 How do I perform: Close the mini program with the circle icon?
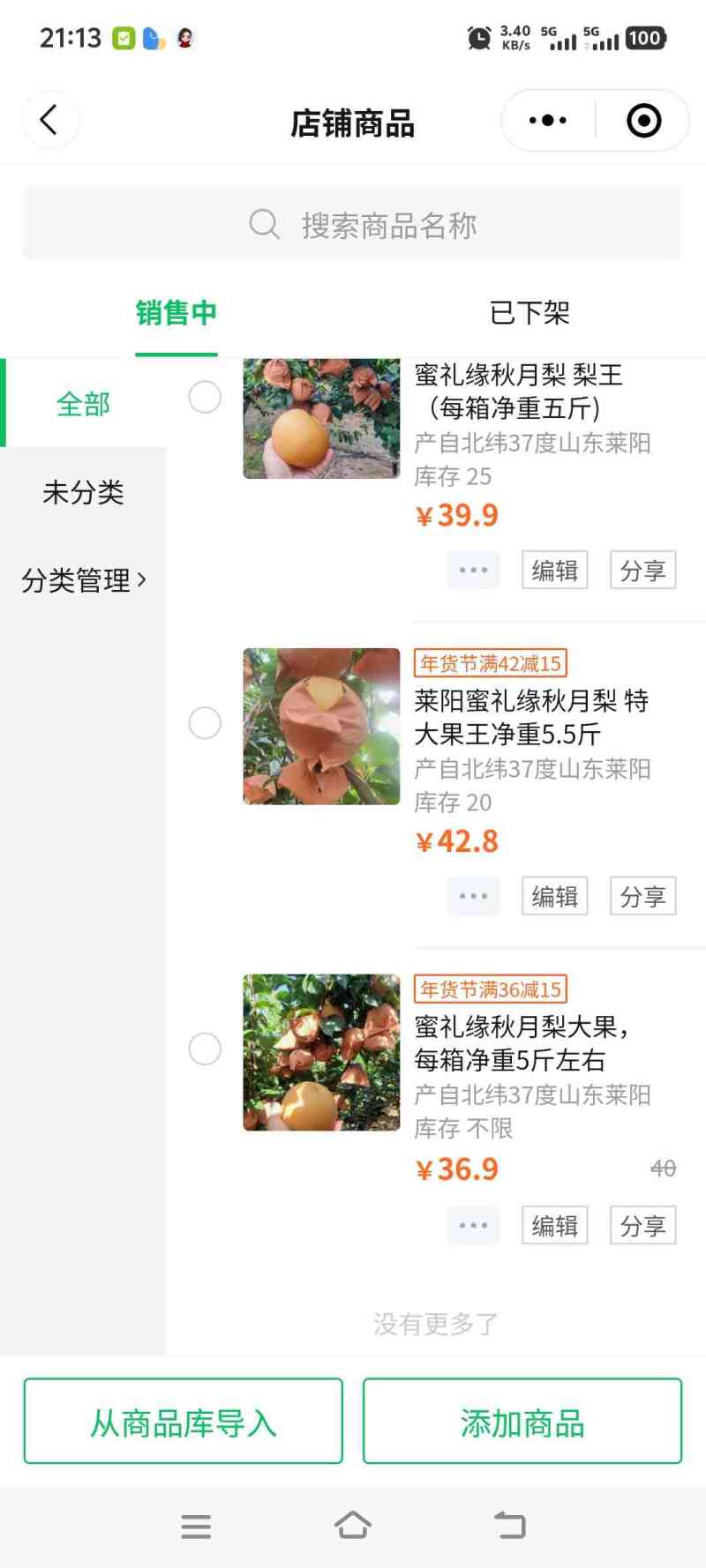(643, 121)
